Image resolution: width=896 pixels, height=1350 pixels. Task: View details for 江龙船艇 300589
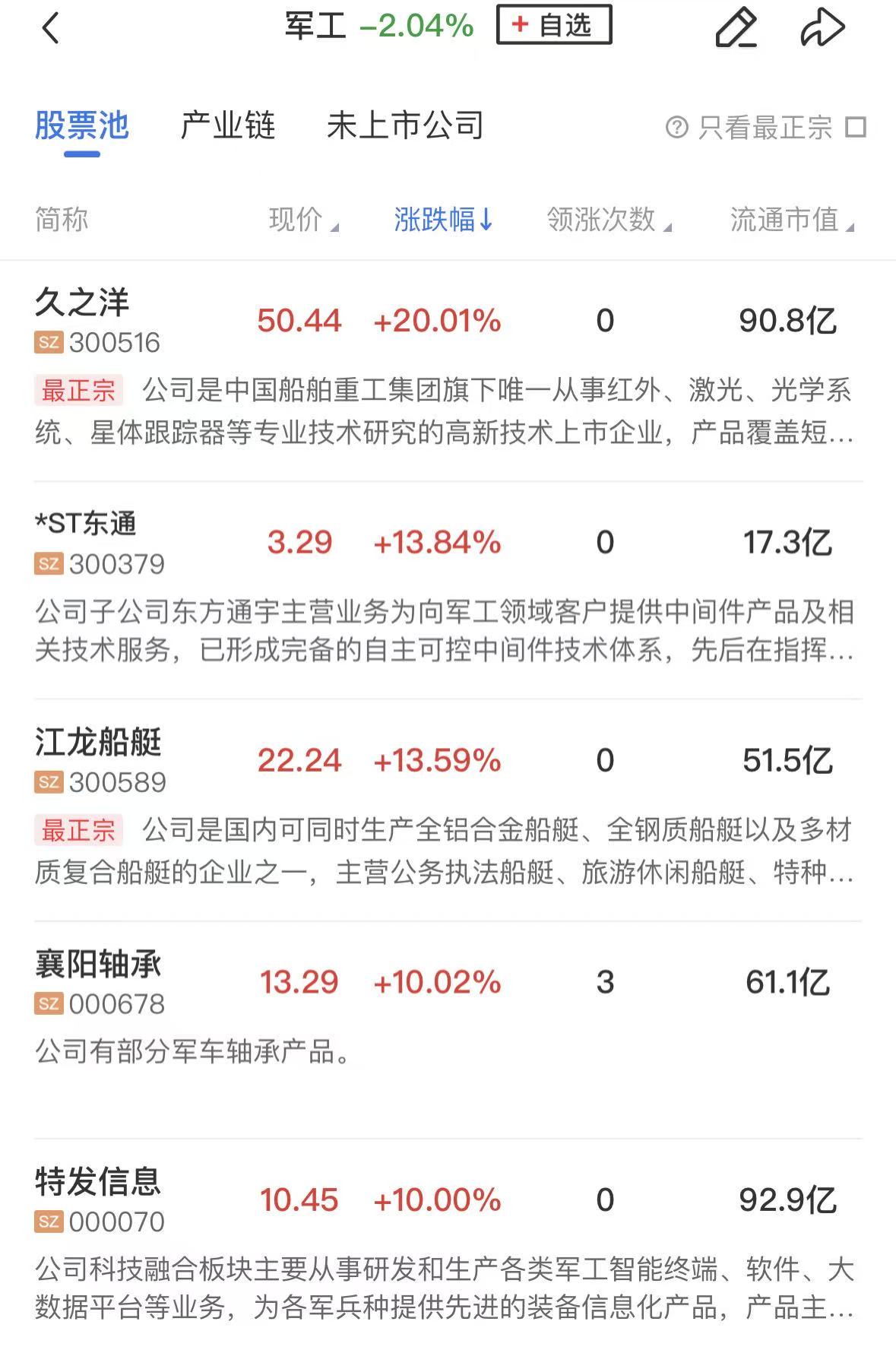[99, 761]
